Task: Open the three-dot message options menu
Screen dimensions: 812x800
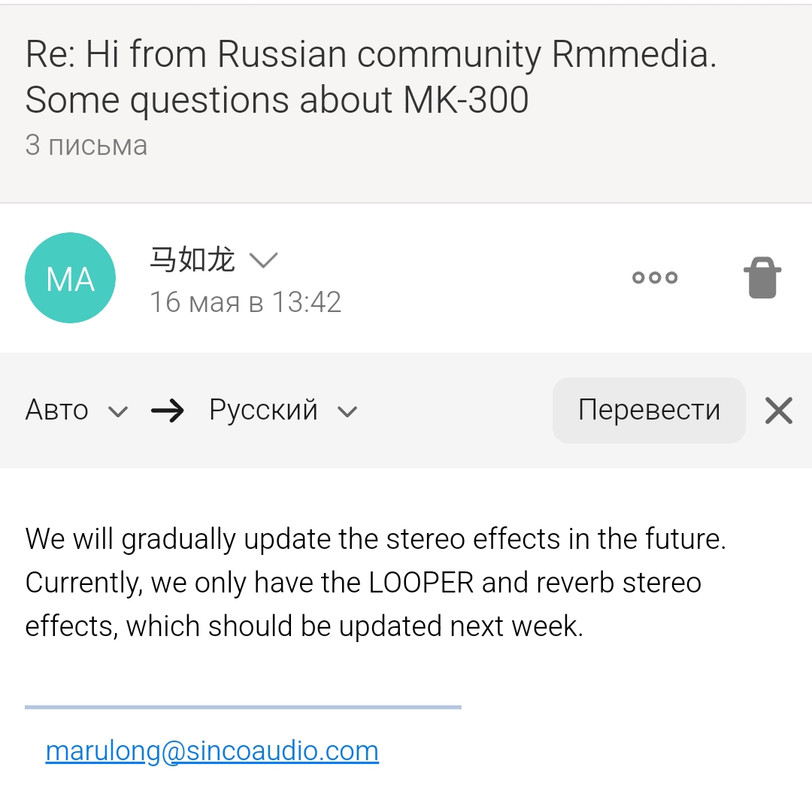Action: [x=655, y=277]
